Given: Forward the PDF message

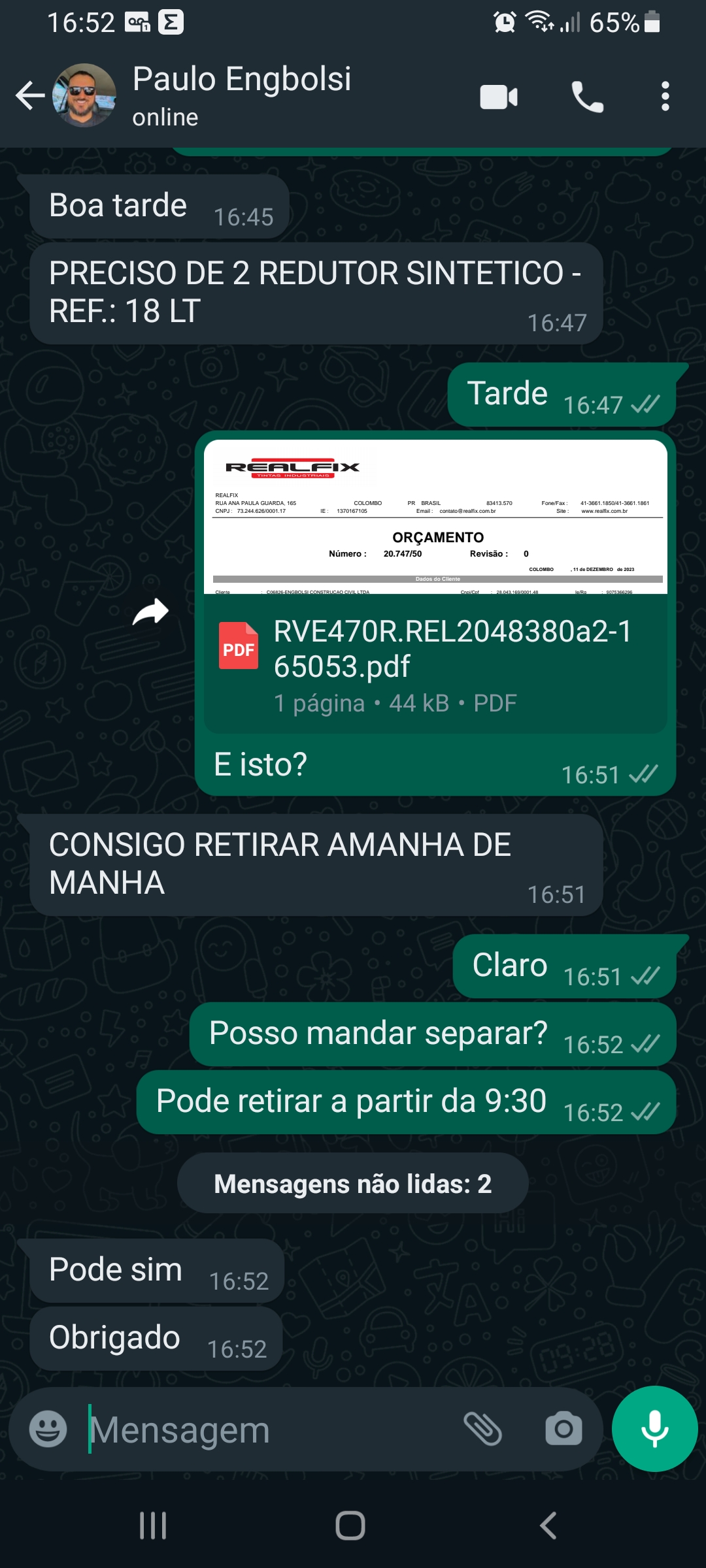Looking at the screenshot, I should pyautogui.click(x=150, y=612).
